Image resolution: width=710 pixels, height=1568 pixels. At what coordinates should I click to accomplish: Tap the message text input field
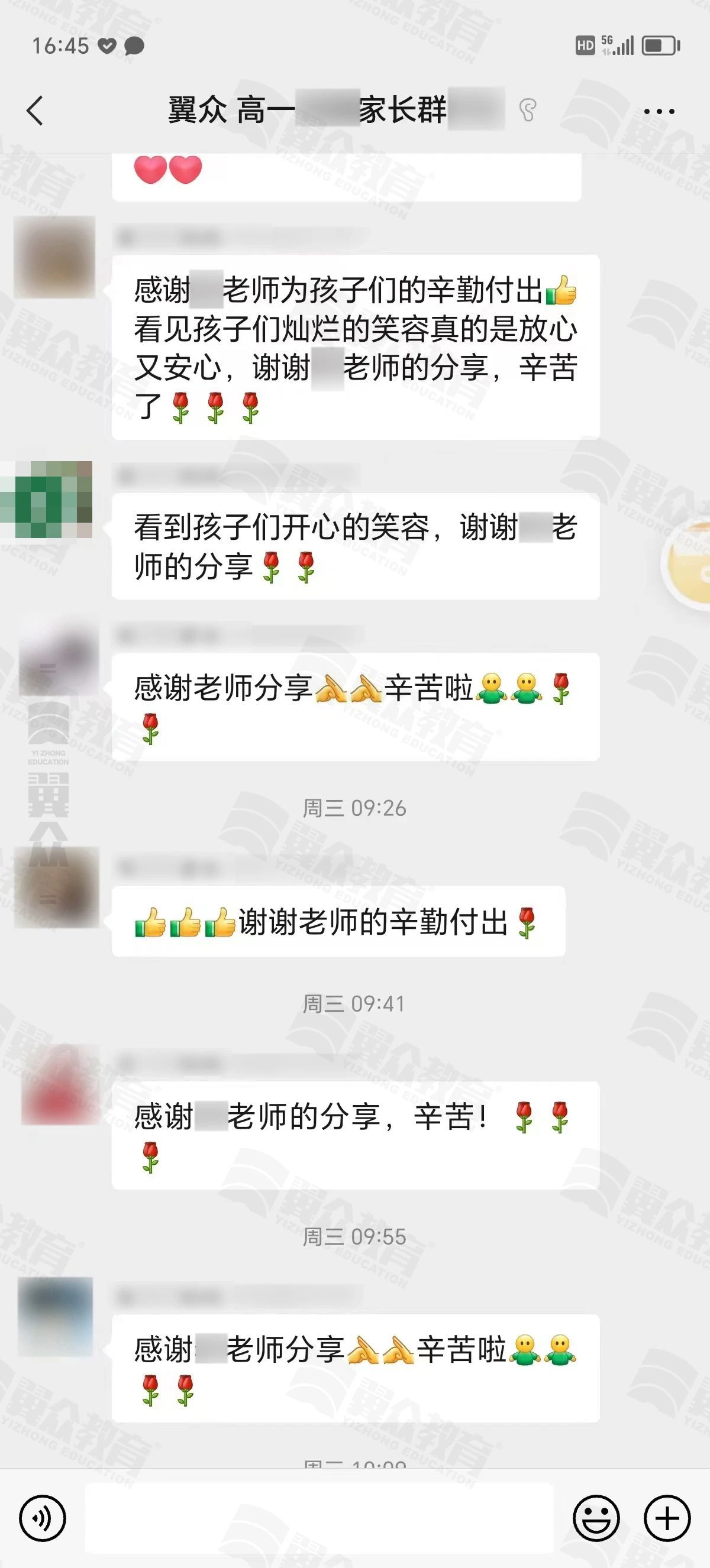319,1519
